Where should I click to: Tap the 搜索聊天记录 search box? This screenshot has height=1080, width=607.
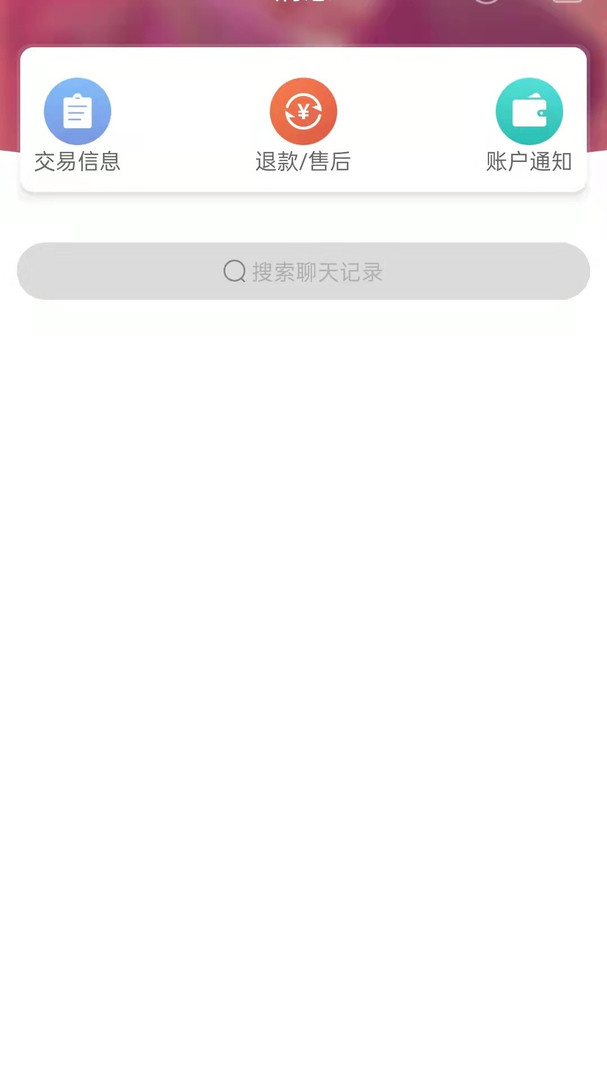303,271
